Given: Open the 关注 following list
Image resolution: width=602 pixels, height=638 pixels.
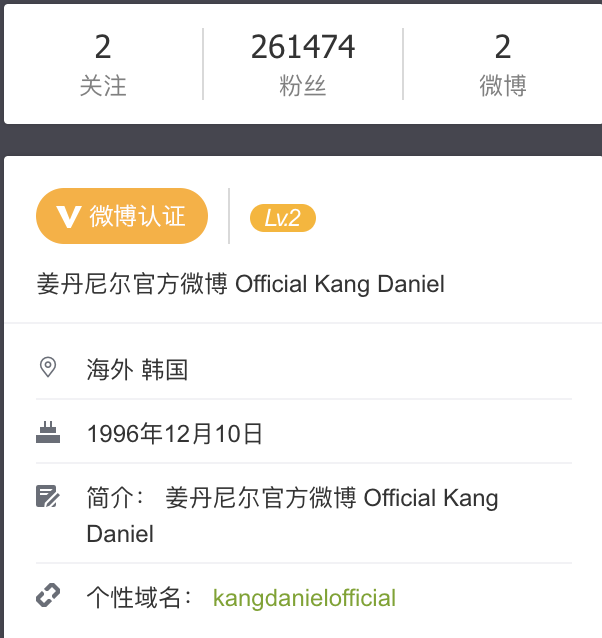Looking at the screenshot, I should [x=103, y=65].
